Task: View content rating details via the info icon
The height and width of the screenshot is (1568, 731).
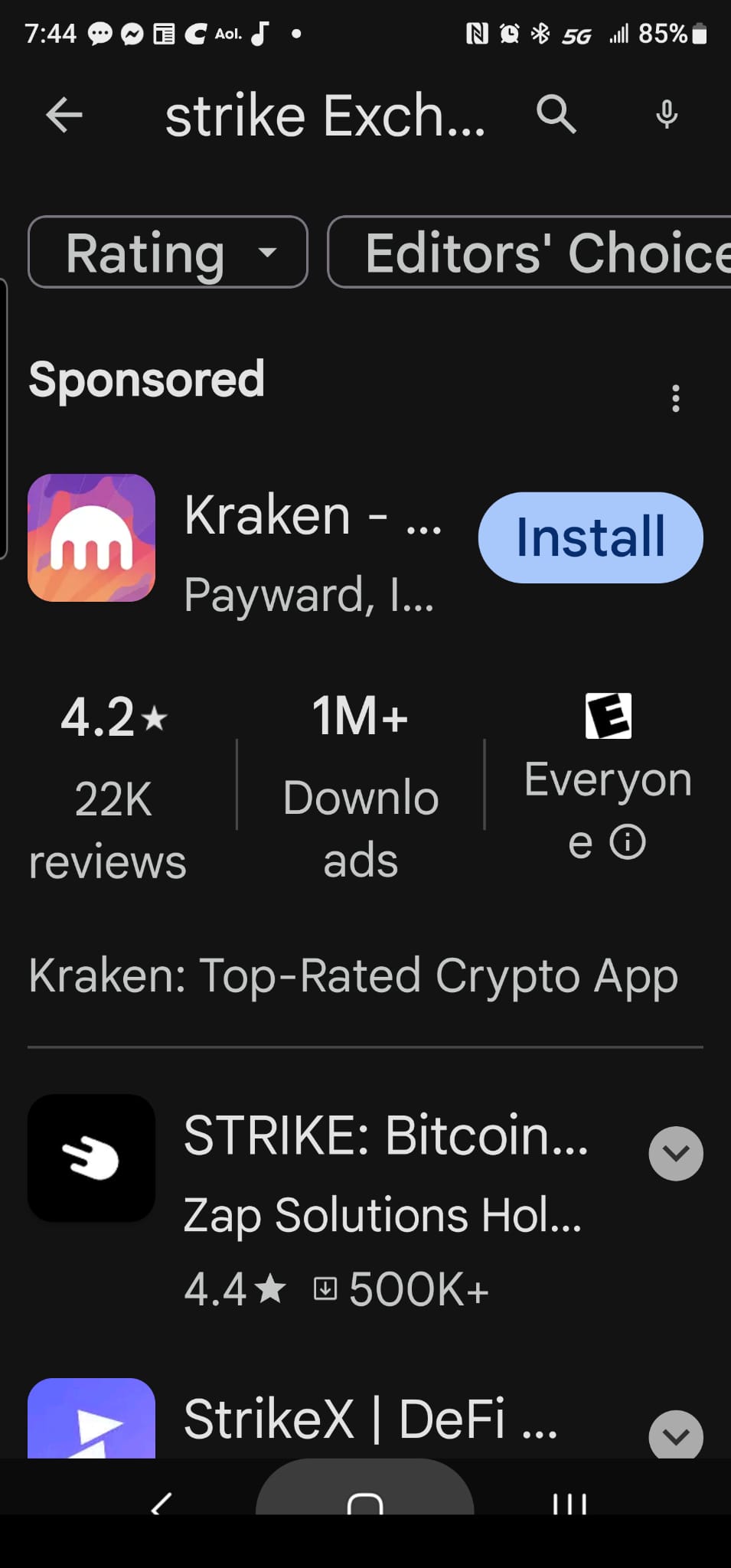Action: (x=628, y=842)
